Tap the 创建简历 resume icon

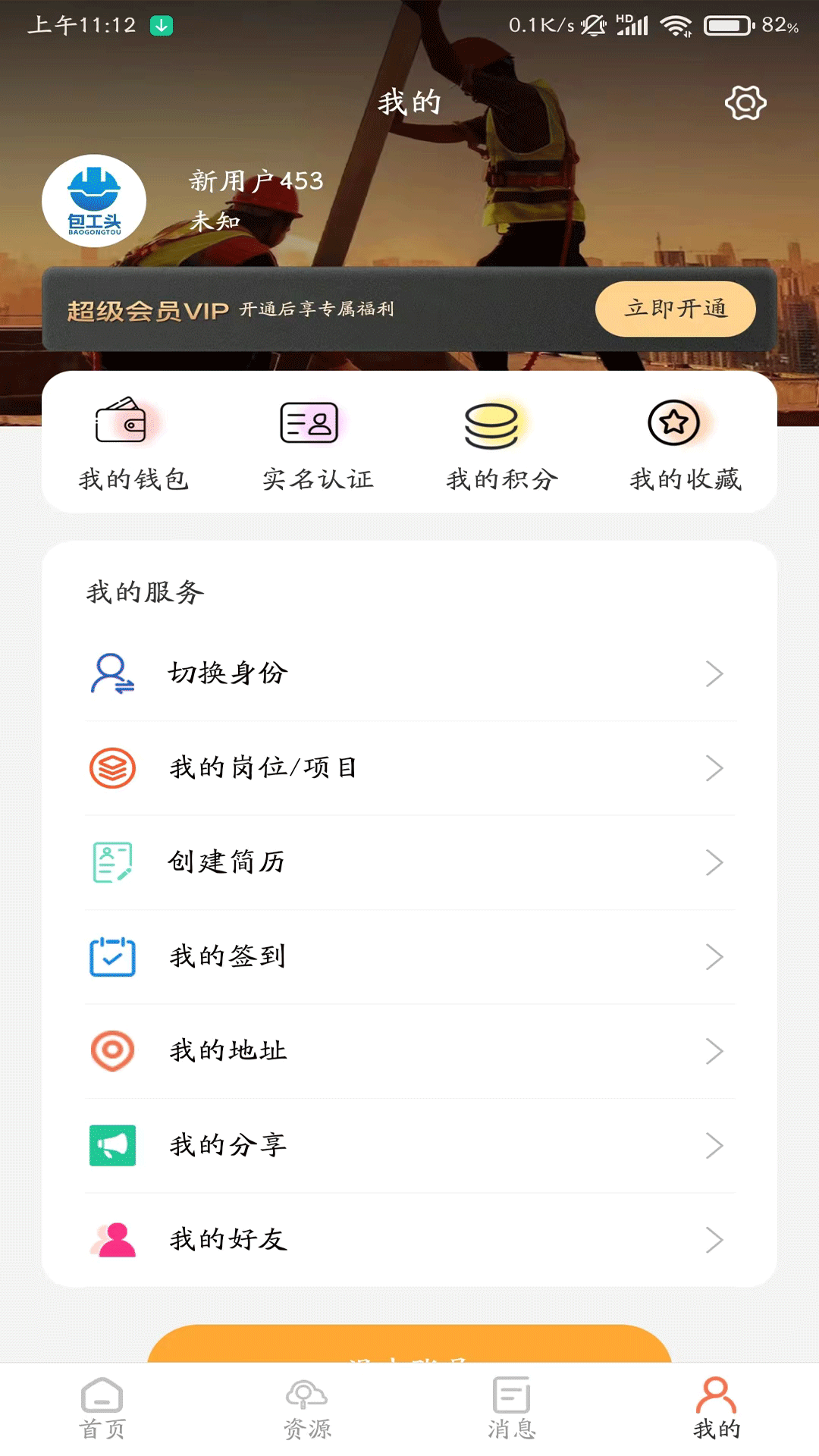(112, 862)
